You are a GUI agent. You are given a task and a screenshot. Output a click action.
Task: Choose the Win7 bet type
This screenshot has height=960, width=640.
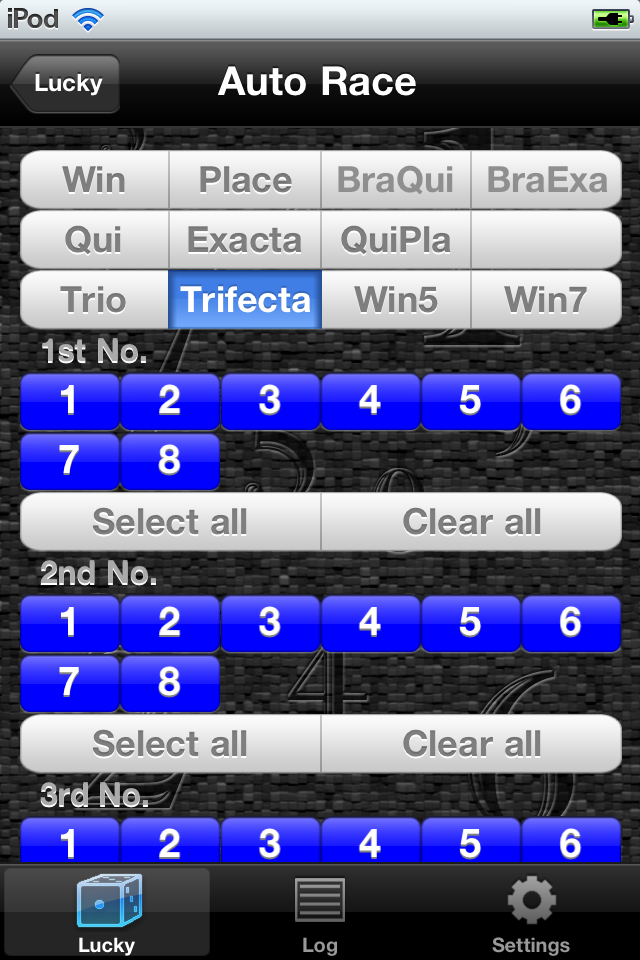[x=547, y=300]
